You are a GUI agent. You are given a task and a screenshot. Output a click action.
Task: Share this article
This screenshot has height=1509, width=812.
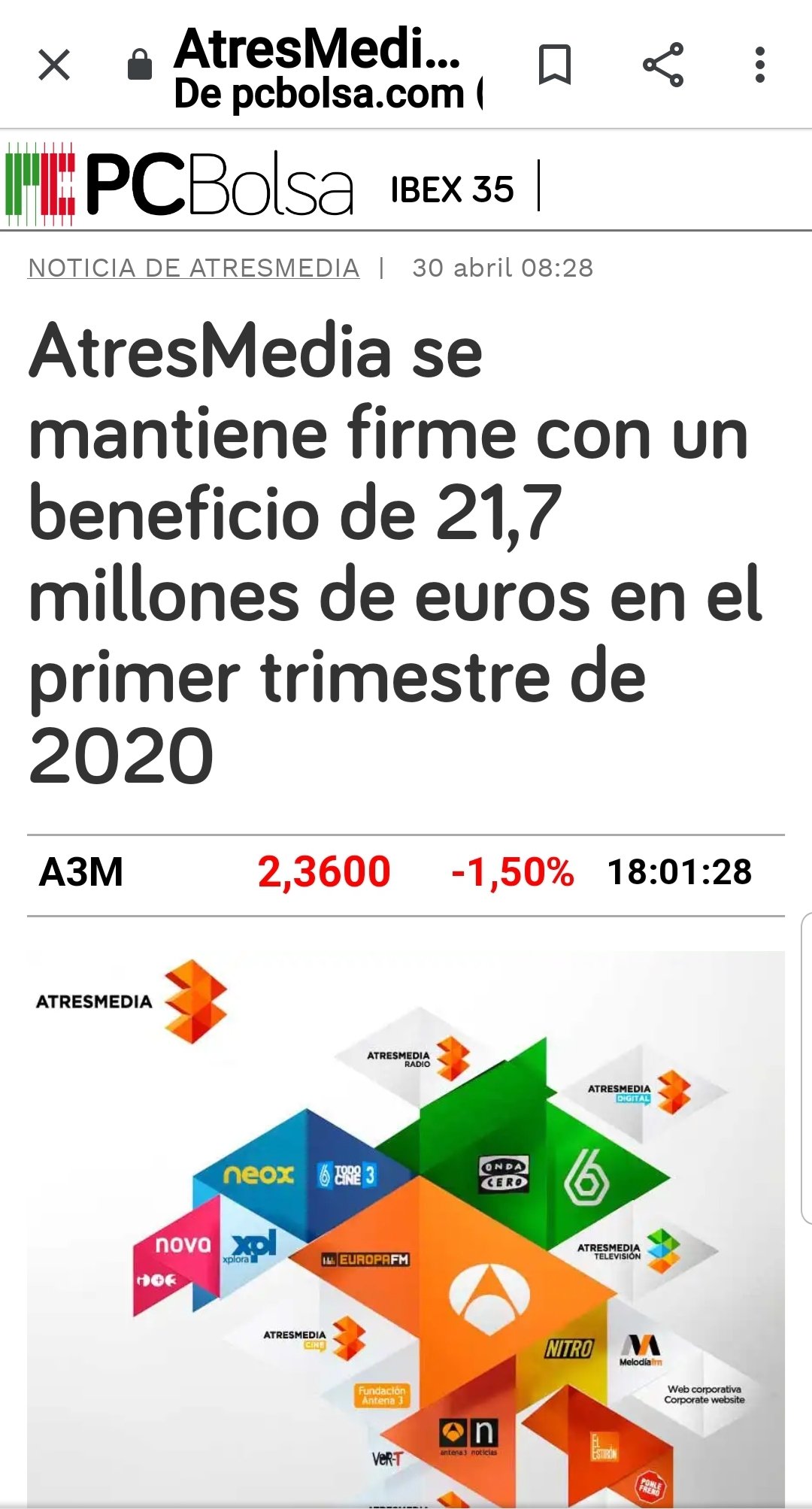(x=663, y=65)
